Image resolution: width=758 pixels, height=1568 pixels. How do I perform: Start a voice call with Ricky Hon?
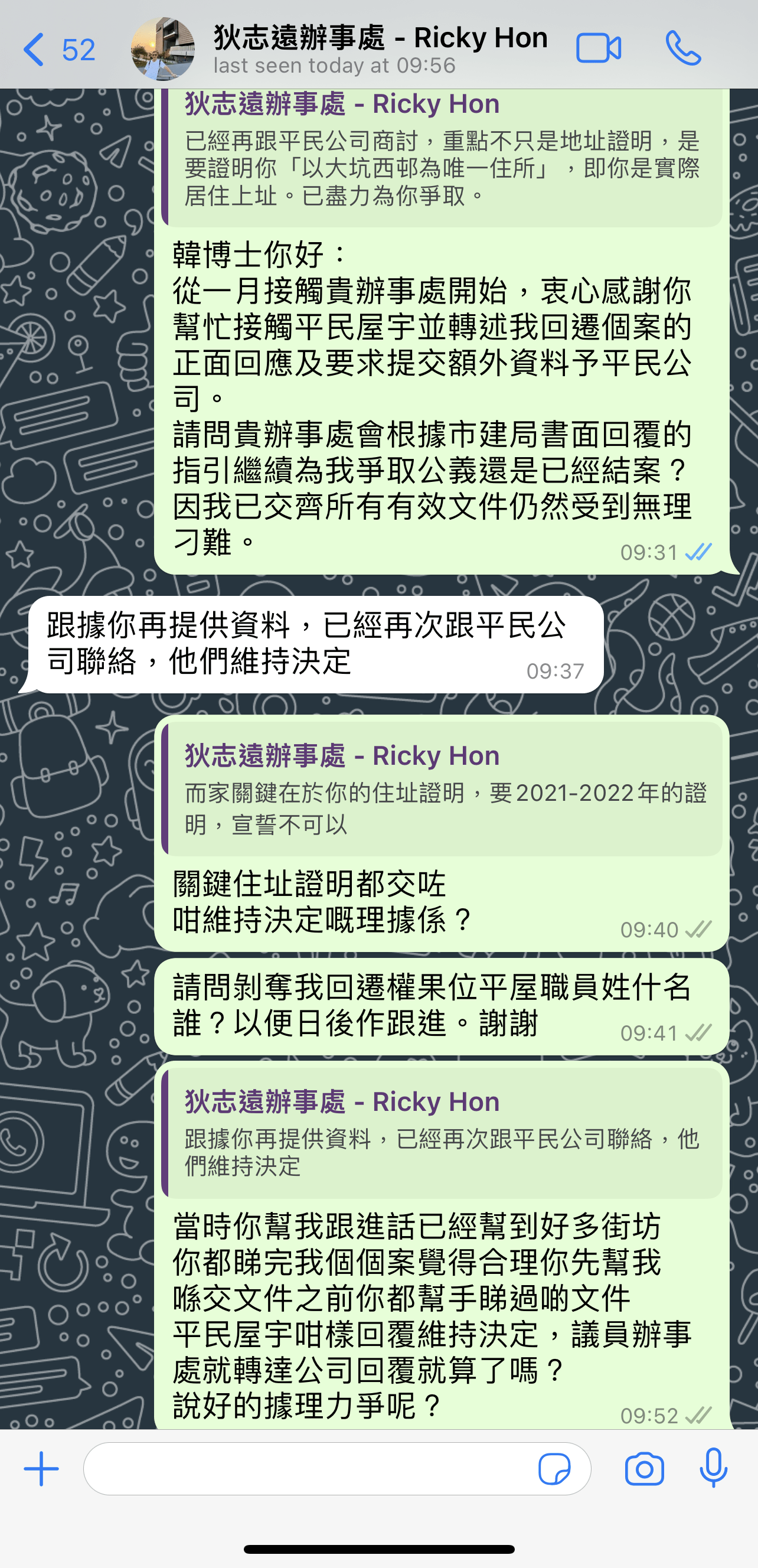coord(683,48)
